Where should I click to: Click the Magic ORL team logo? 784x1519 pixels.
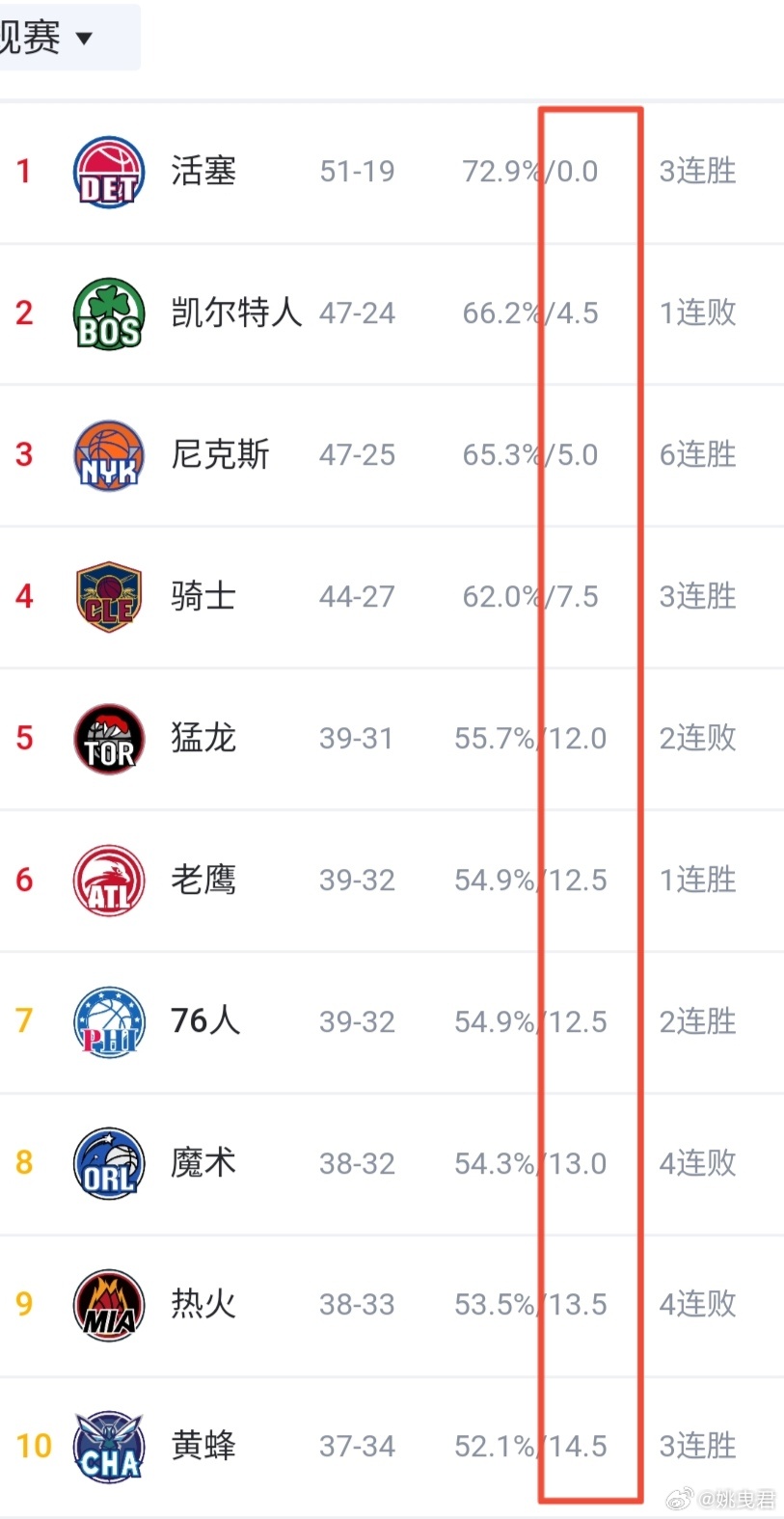pyautogui.click(x=108, y=1163)
